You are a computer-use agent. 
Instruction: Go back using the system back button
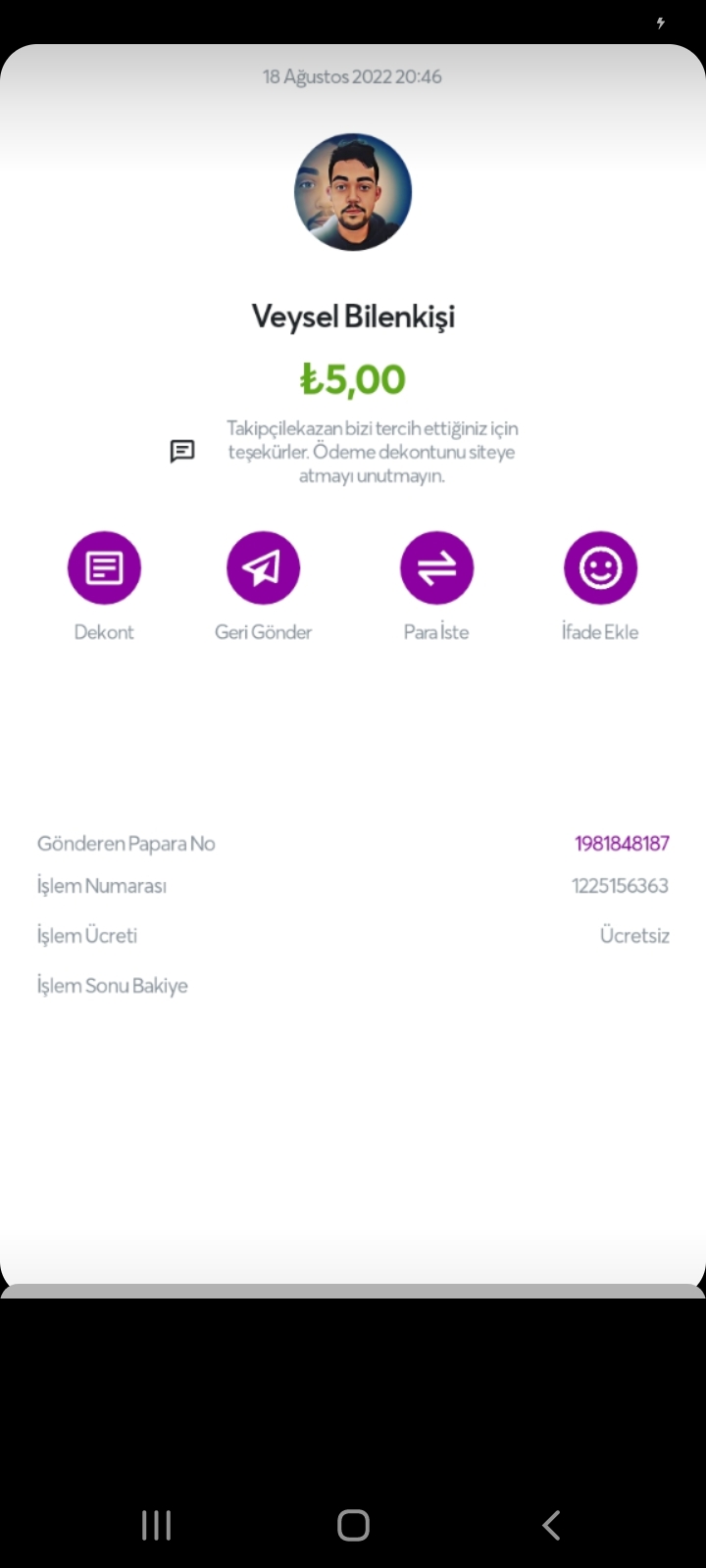click(551, 1525)
